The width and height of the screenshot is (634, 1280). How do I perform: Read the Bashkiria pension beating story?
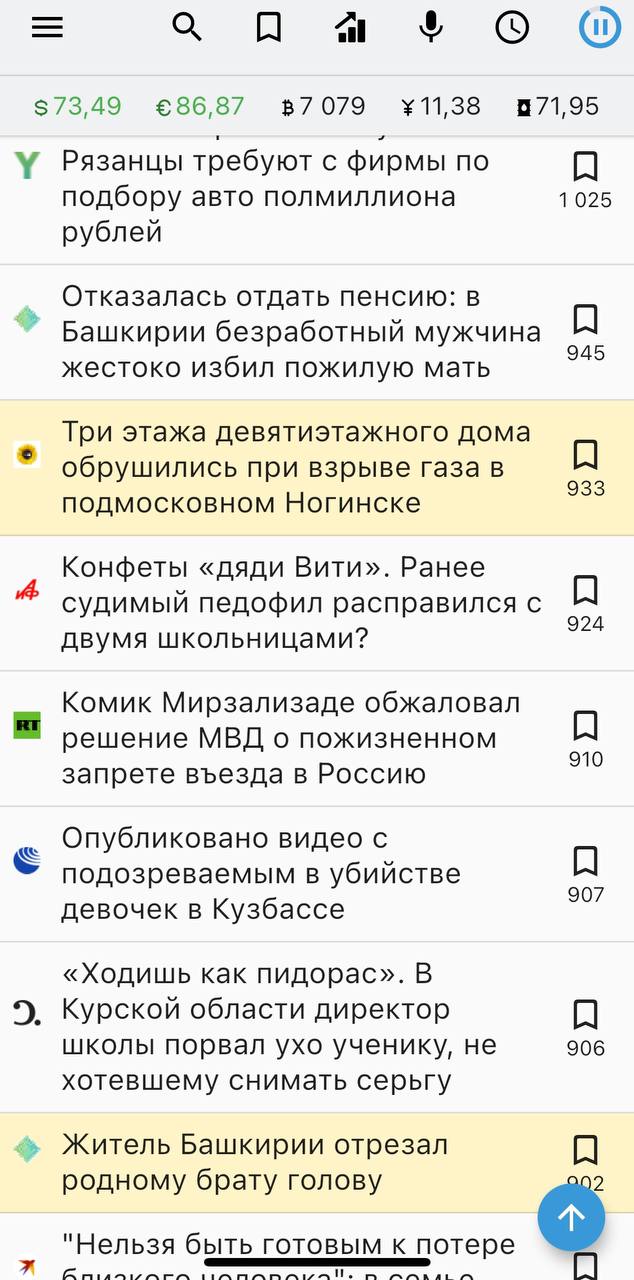point(300,332)
